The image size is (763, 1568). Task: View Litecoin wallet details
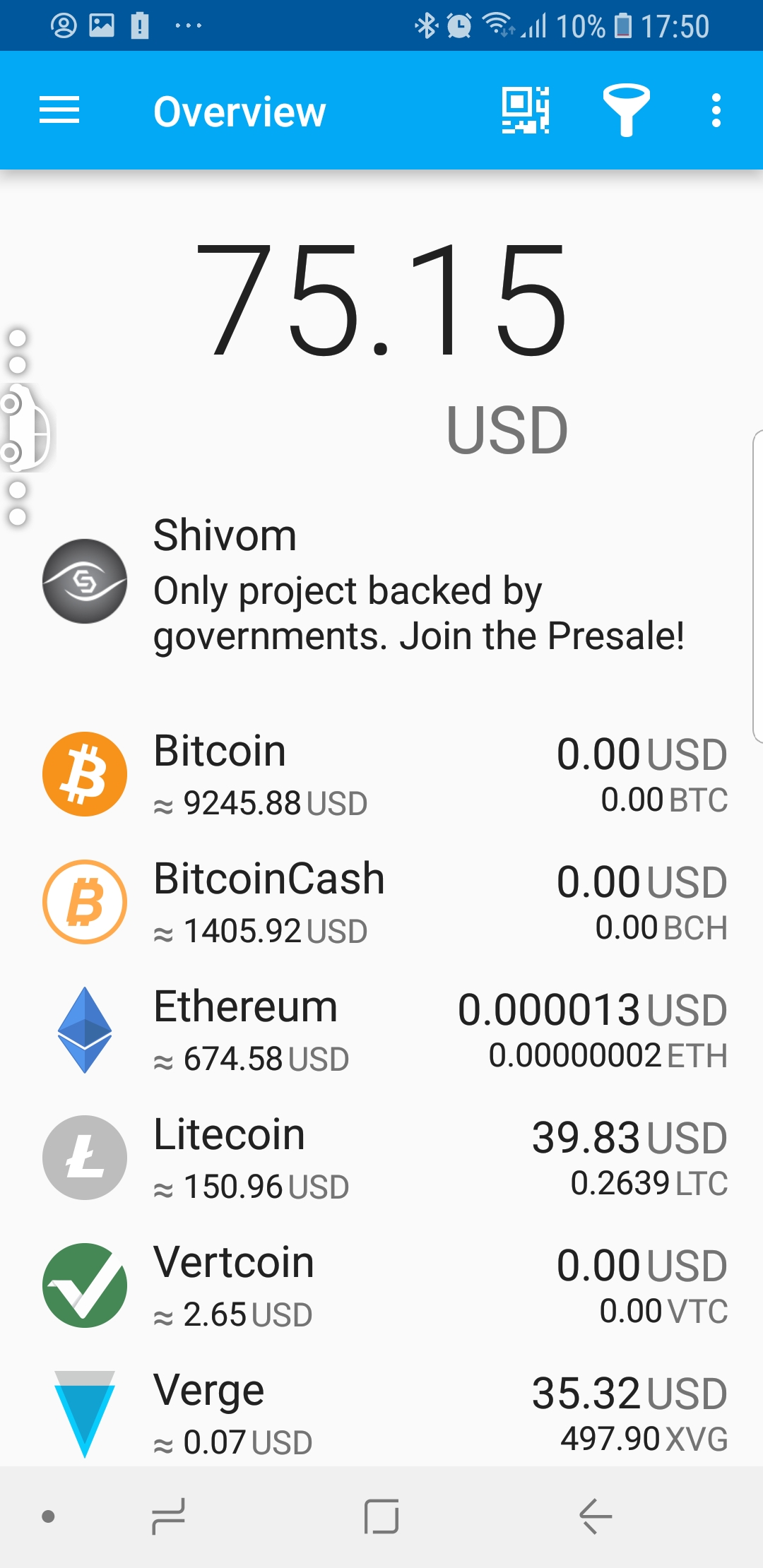pos(381,1158)
